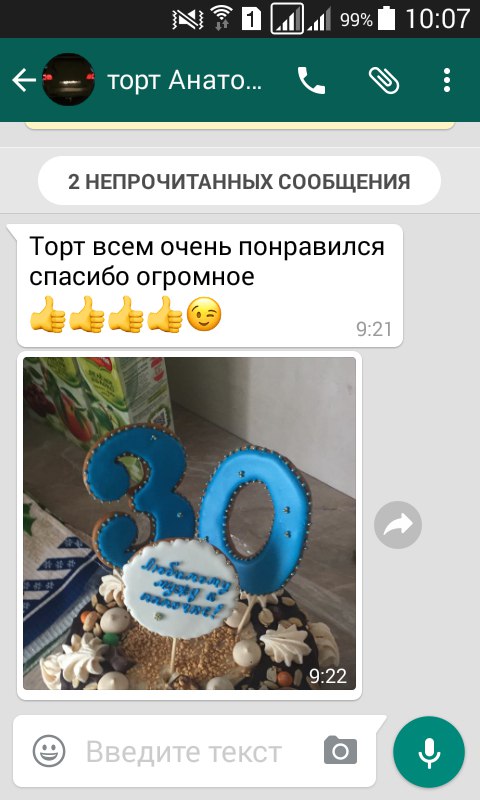Viewport: 480px width, 800px height.
Task: Start a voice call
Action: (311, 80)
